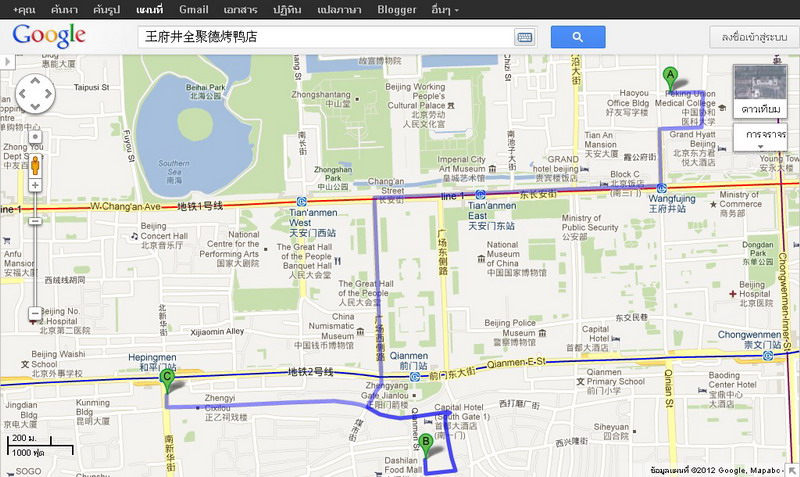
Task: Zoom out with the minus button
Action: pyautogui.click(x=35, y=314)
